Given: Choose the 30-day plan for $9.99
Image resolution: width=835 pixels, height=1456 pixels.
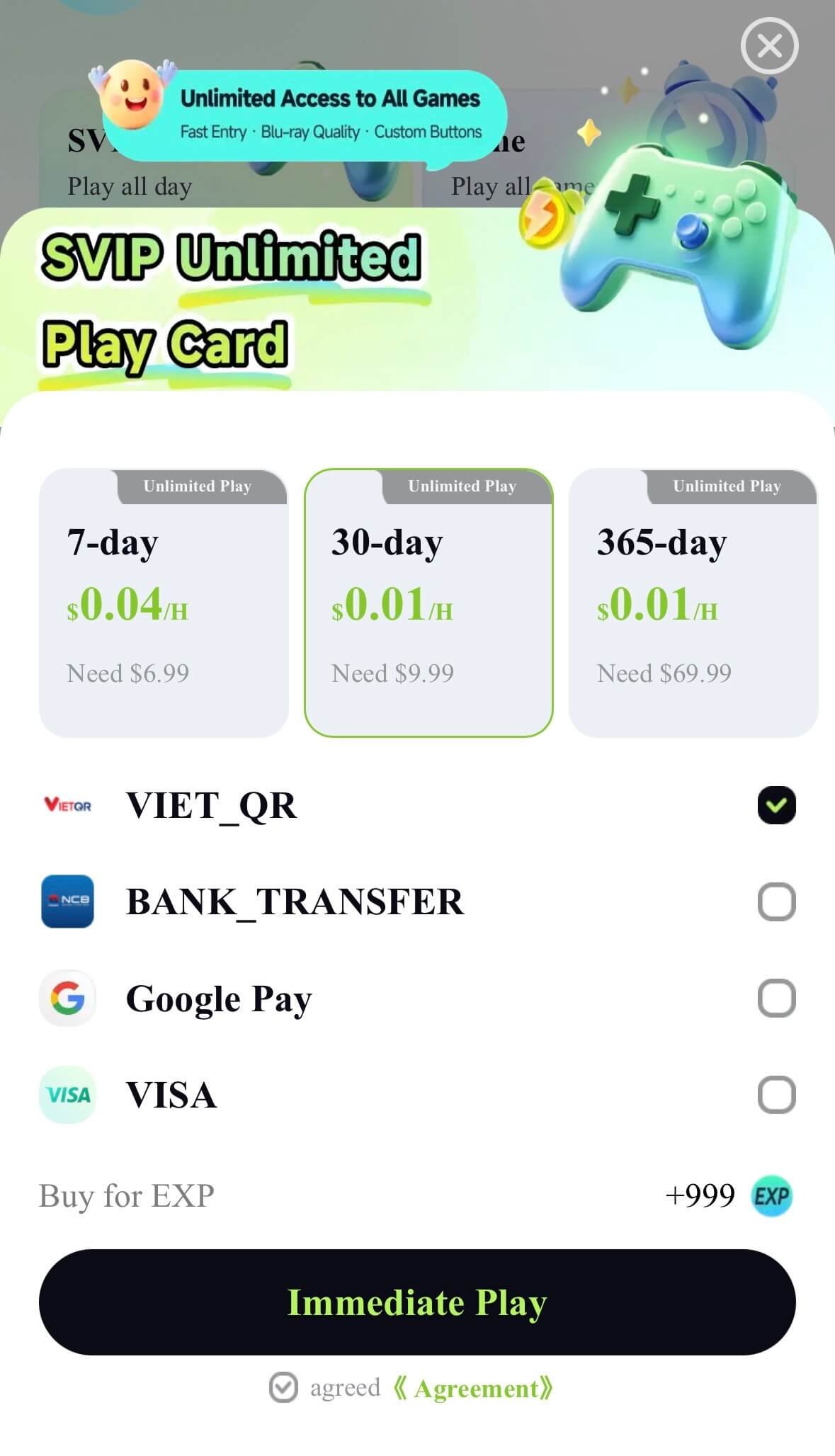Looking at the screenshot, I should (428, 603).
